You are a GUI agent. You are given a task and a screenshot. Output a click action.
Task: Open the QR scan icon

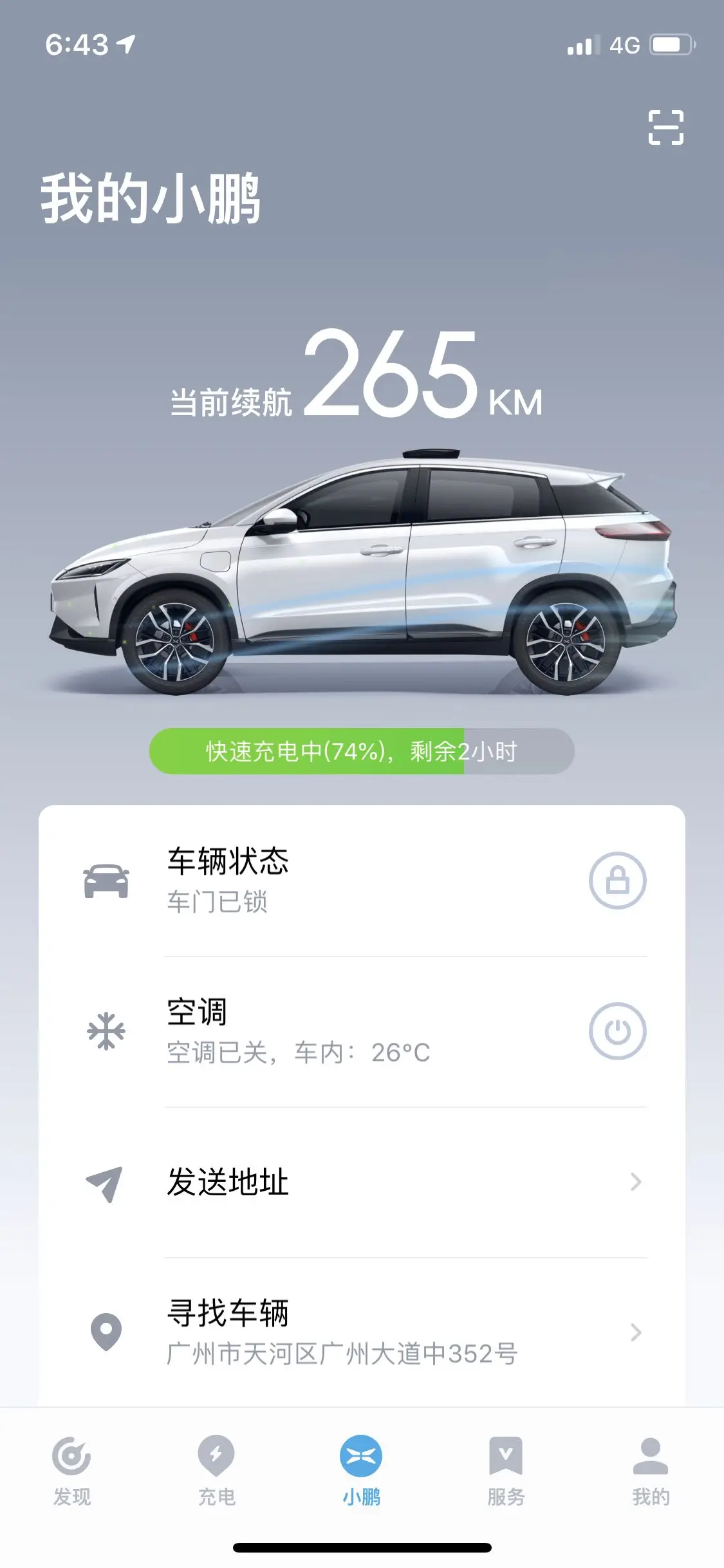tap(665, 127)
